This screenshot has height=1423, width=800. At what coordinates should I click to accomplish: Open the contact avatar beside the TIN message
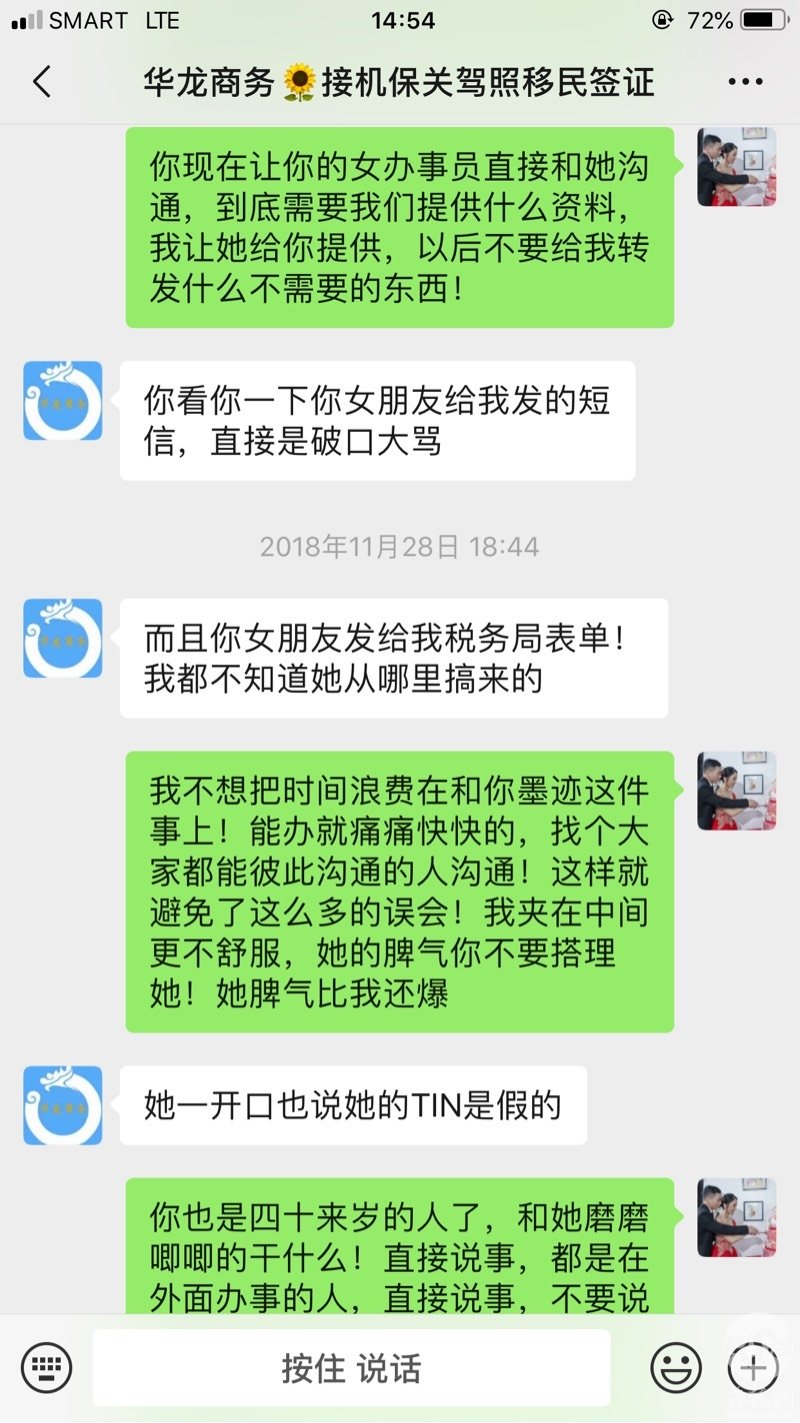coord(63,1105)
